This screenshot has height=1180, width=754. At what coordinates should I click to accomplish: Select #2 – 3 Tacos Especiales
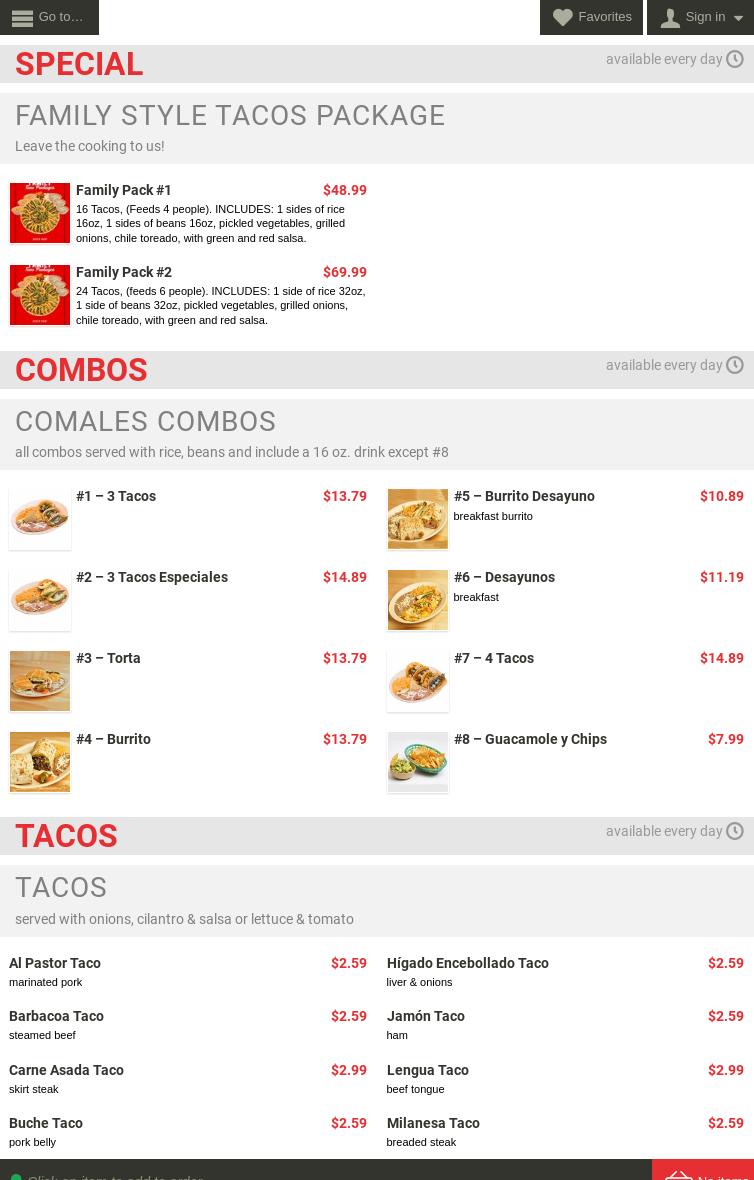(152, 577)
